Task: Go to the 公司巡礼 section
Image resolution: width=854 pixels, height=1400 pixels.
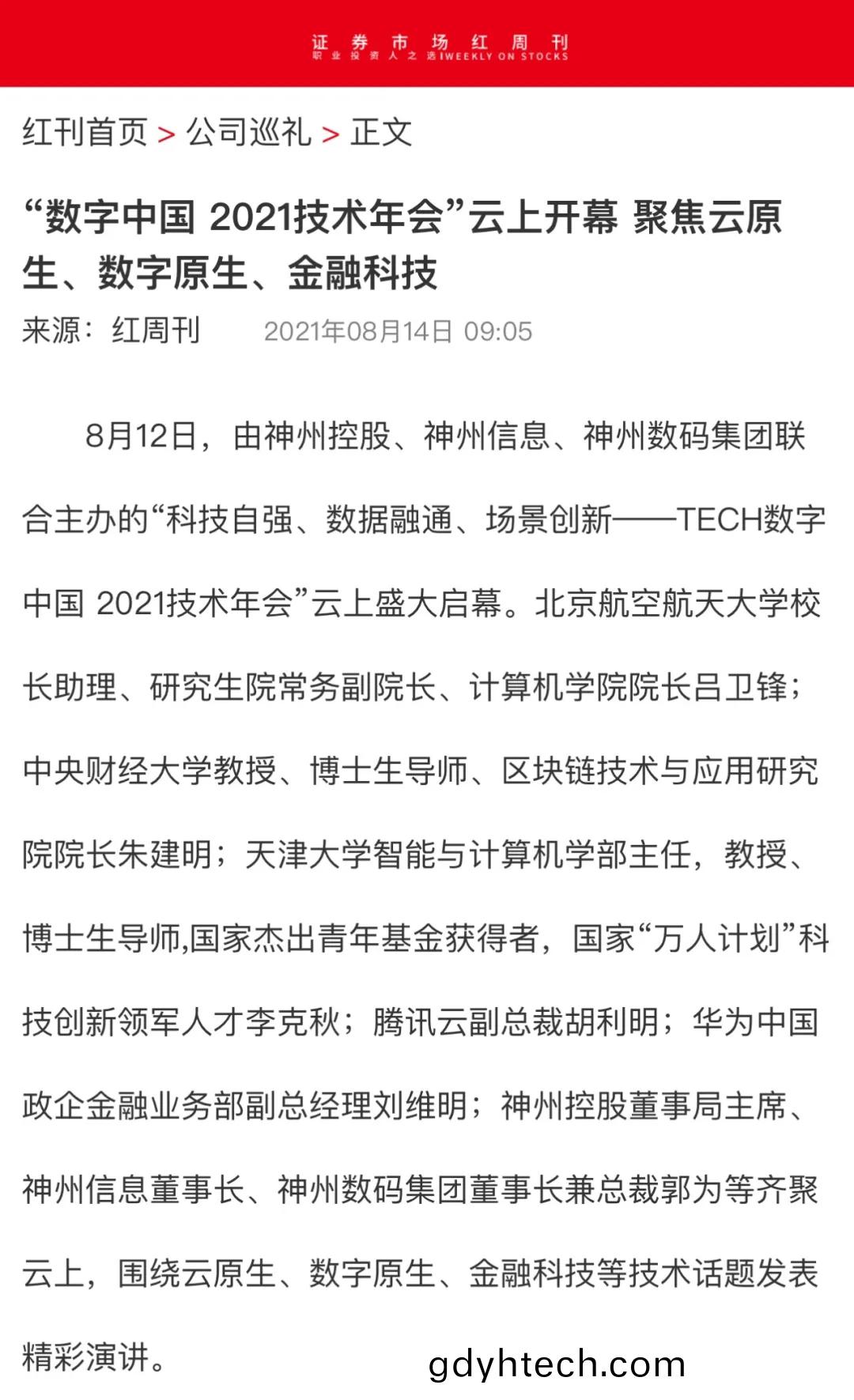Action: [249, 132]
